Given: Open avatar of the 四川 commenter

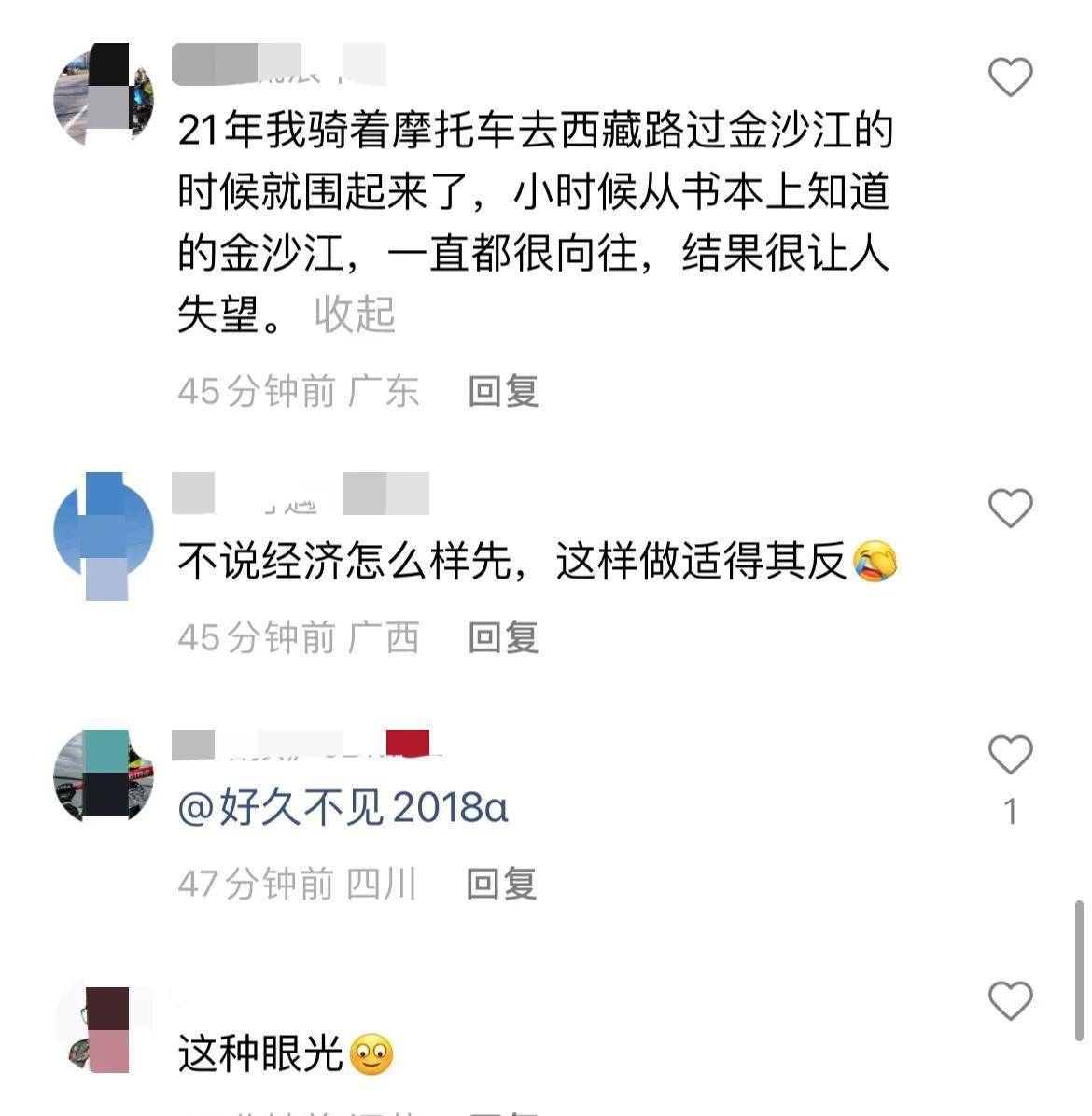Looking at the screenshot, I should (104, 775).
